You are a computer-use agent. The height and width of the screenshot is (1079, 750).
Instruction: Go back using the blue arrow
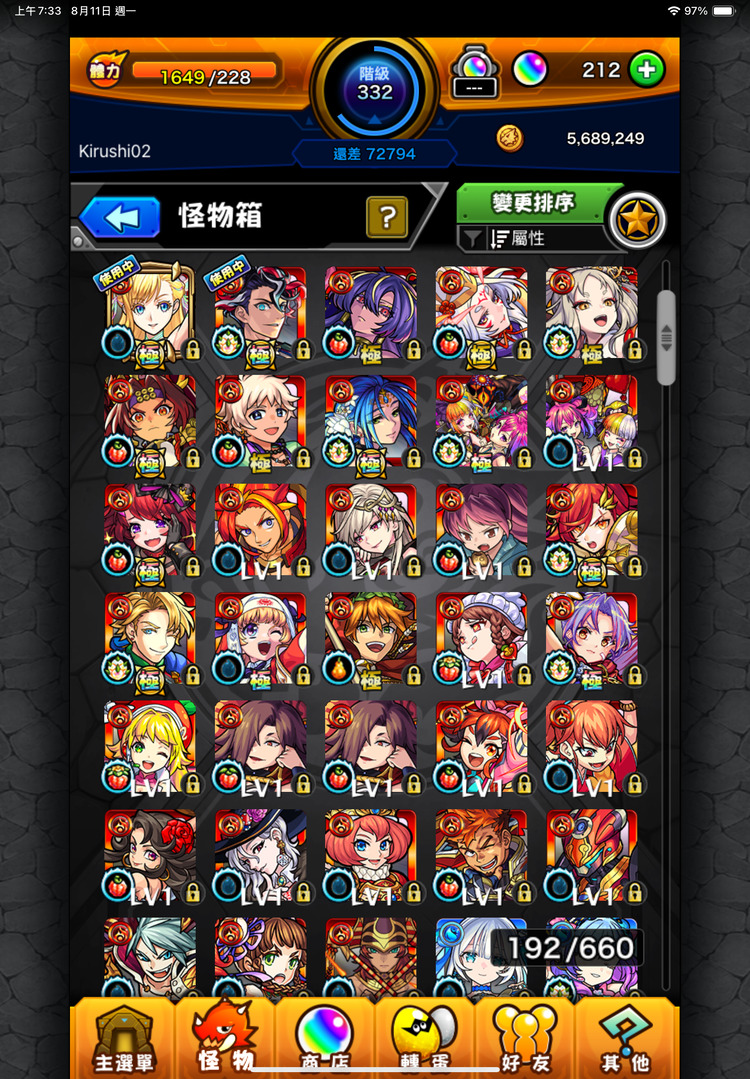click(x=120, y=217)
